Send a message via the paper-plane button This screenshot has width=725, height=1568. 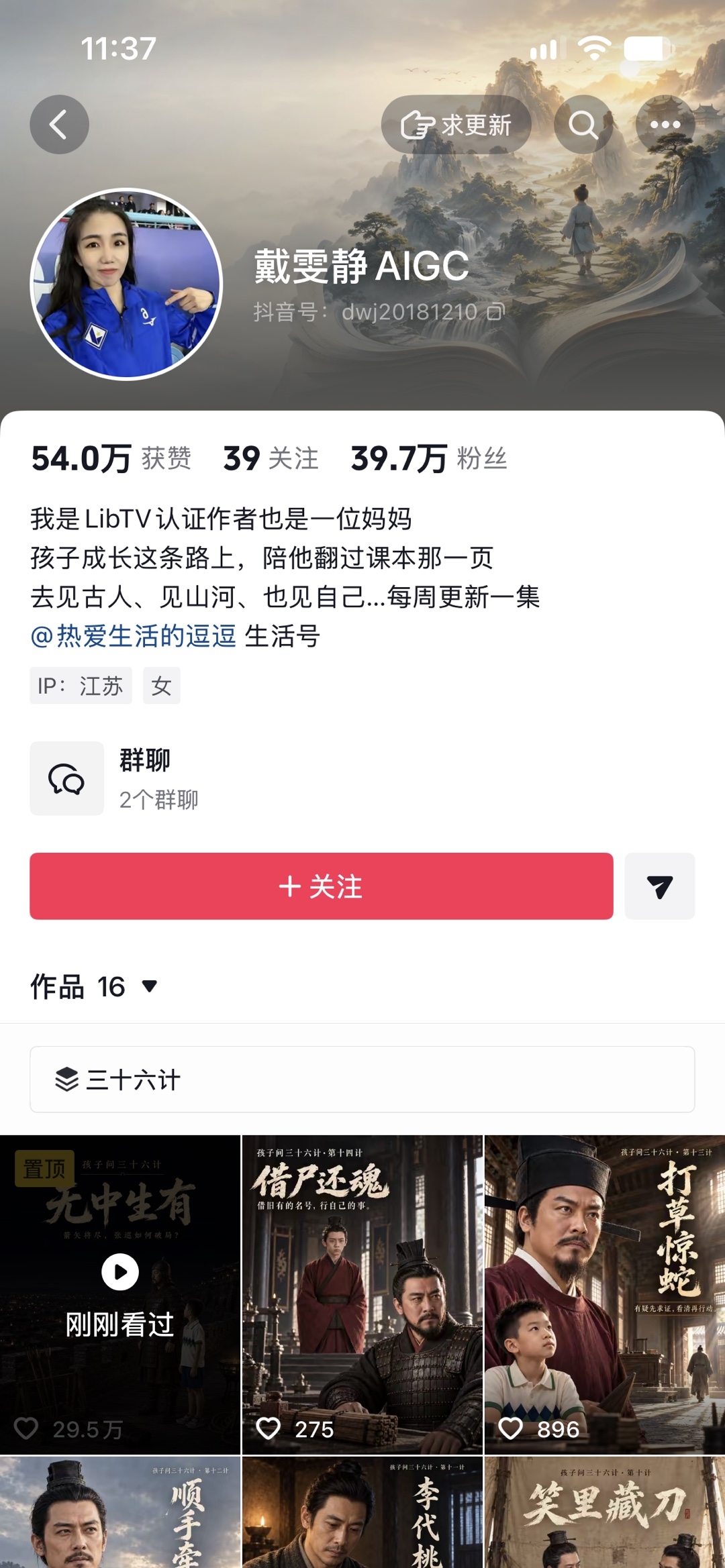tap(660, 886)
